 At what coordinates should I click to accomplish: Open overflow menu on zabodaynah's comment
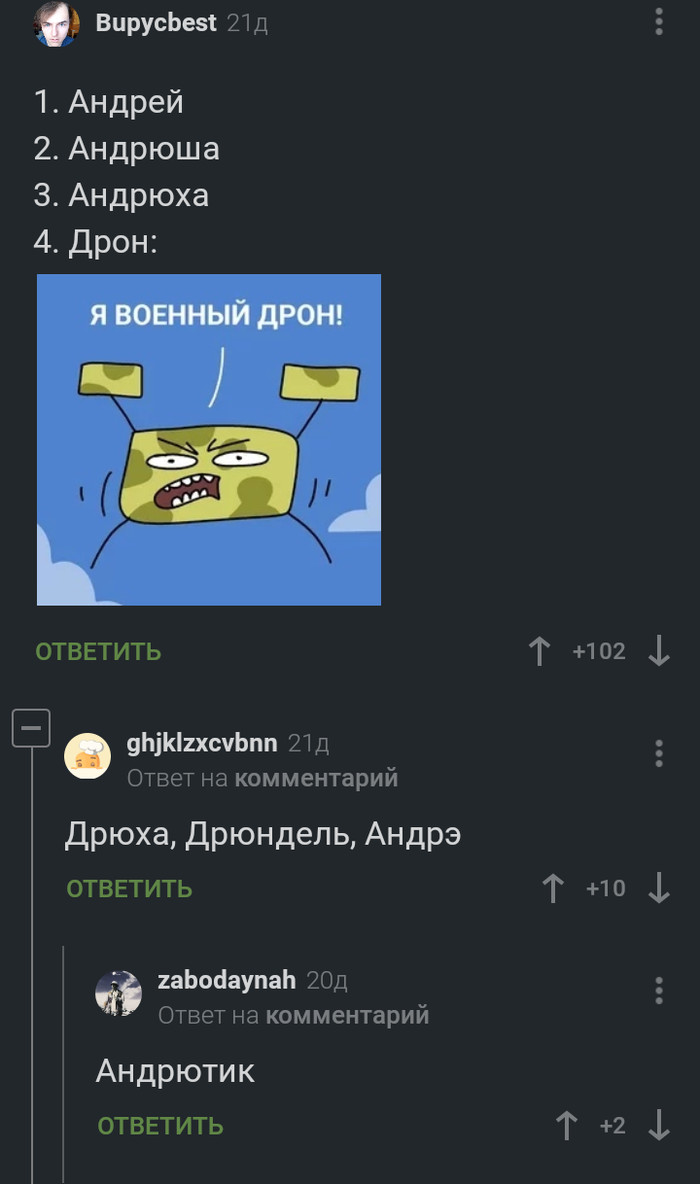click(x=659, y=991)
